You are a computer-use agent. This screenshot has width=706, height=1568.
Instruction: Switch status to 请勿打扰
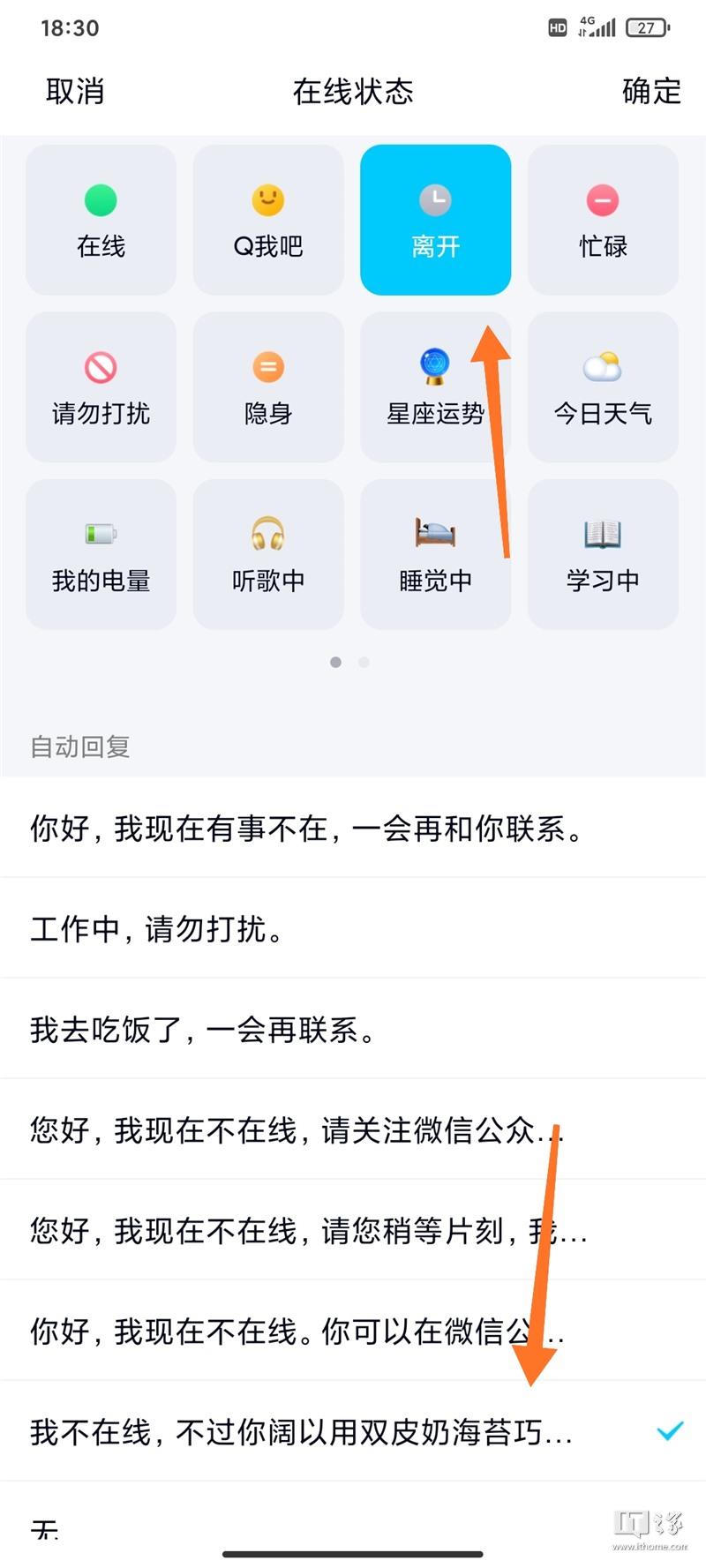[101, 386]
